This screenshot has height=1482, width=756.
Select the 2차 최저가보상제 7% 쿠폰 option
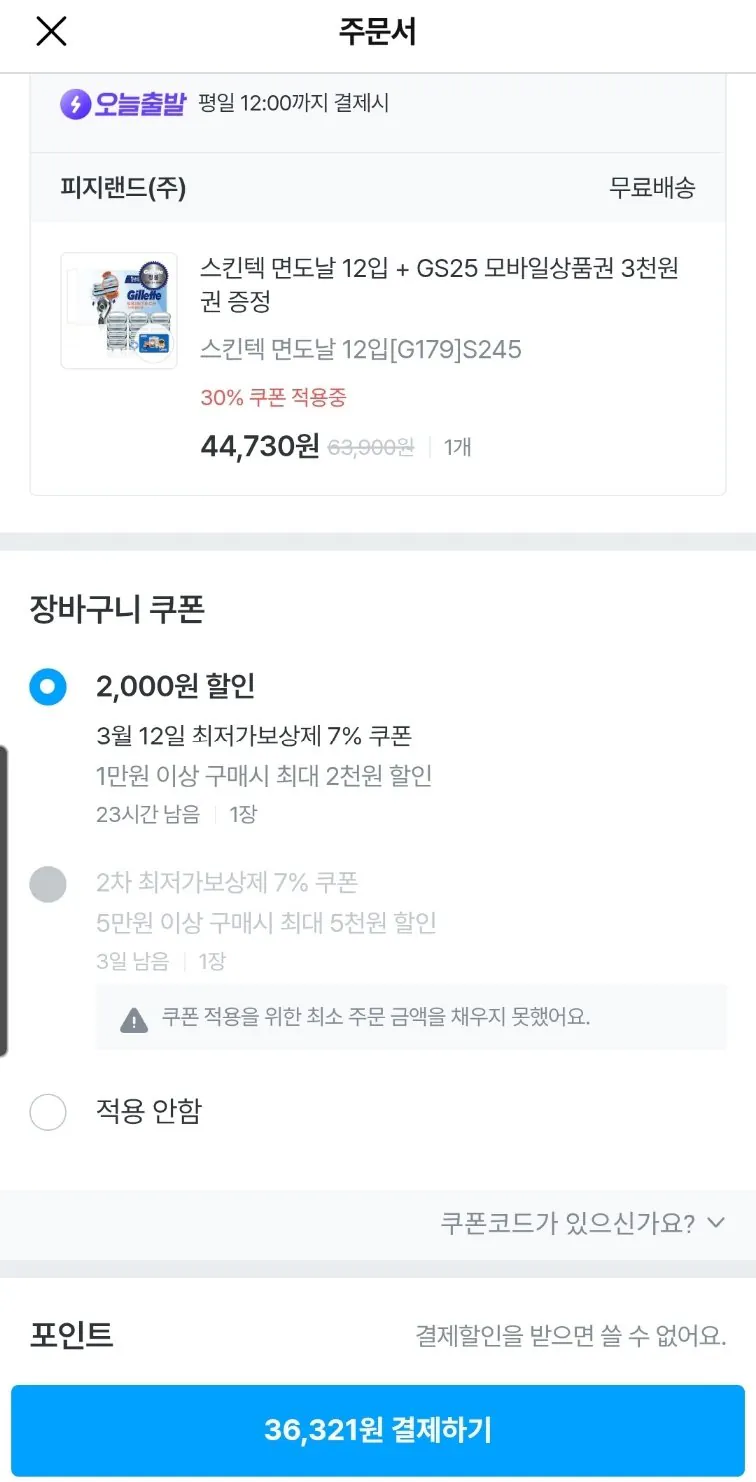coord(47,883)
